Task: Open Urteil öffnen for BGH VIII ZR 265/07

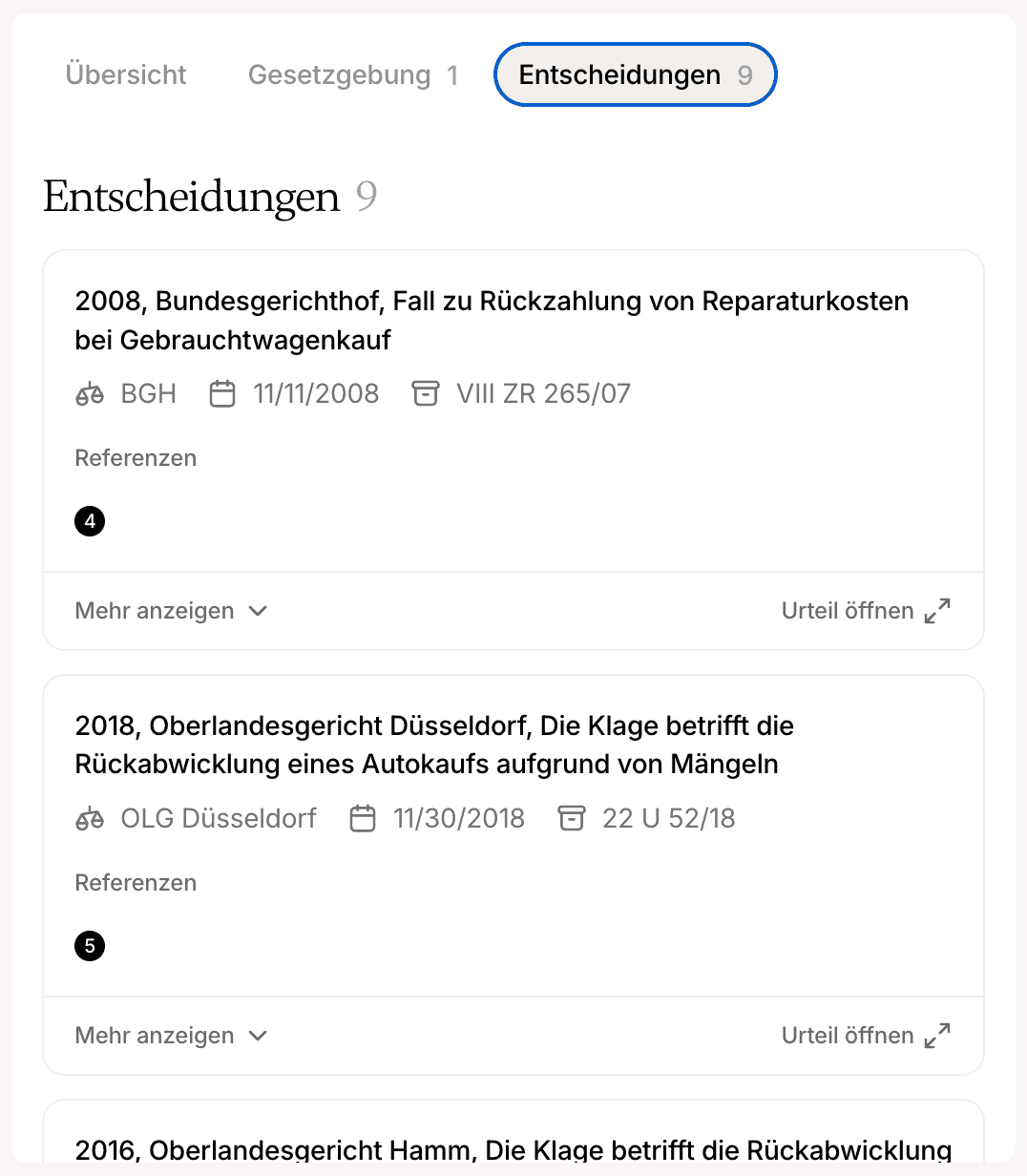Action: tap(865, 611)
